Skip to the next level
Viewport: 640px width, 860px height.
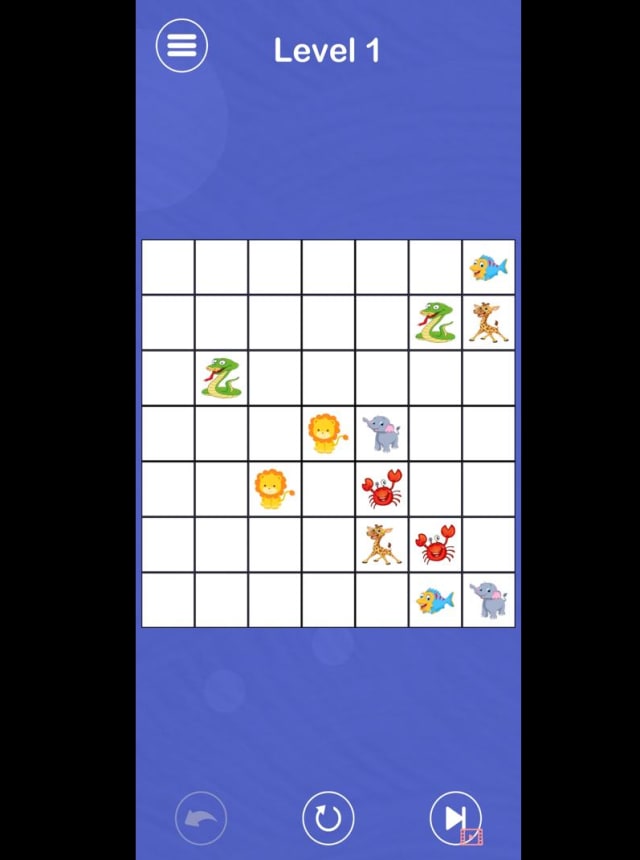point(455,819)
